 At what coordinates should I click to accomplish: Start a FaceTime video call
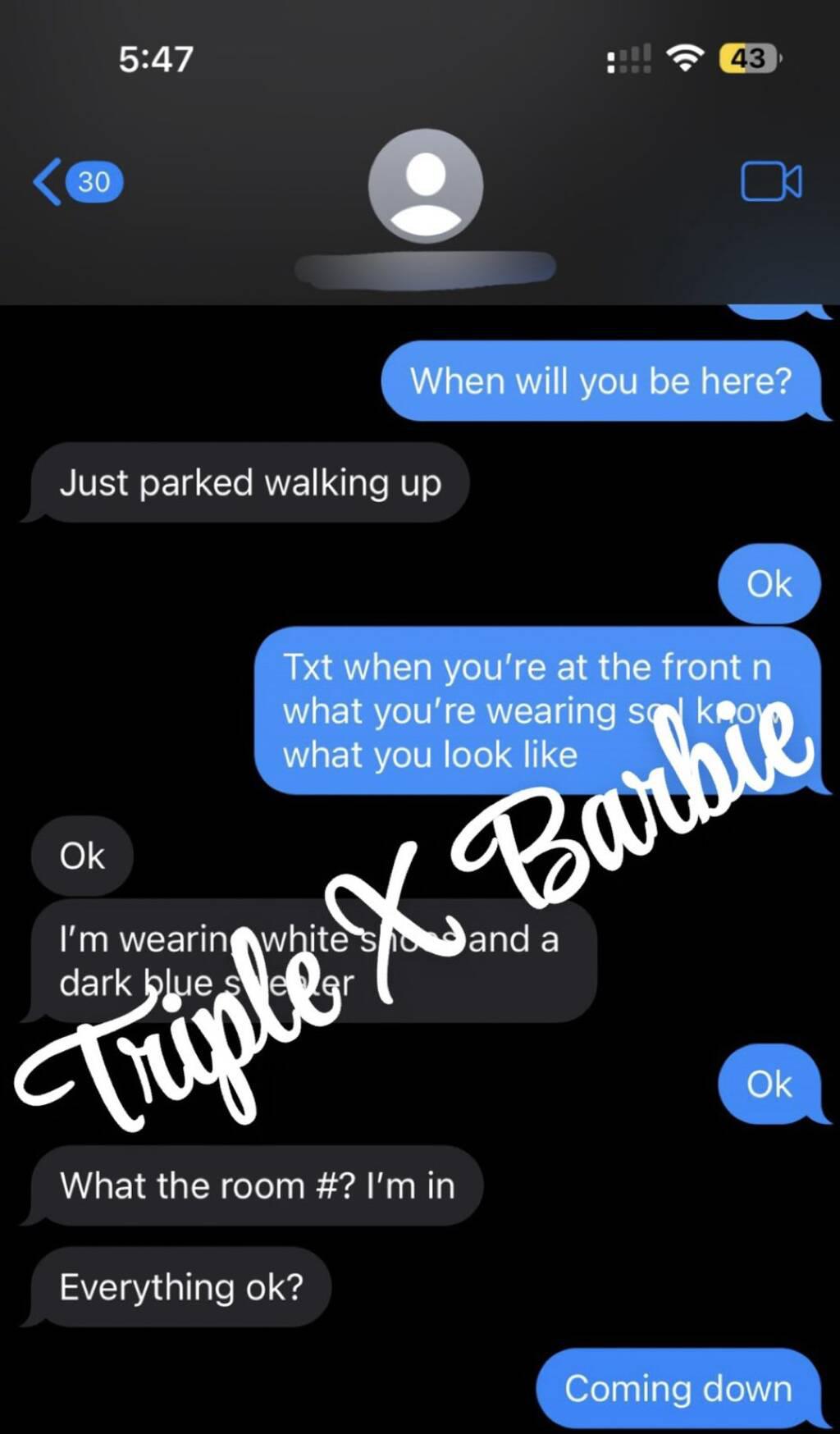tap(771, 181)
